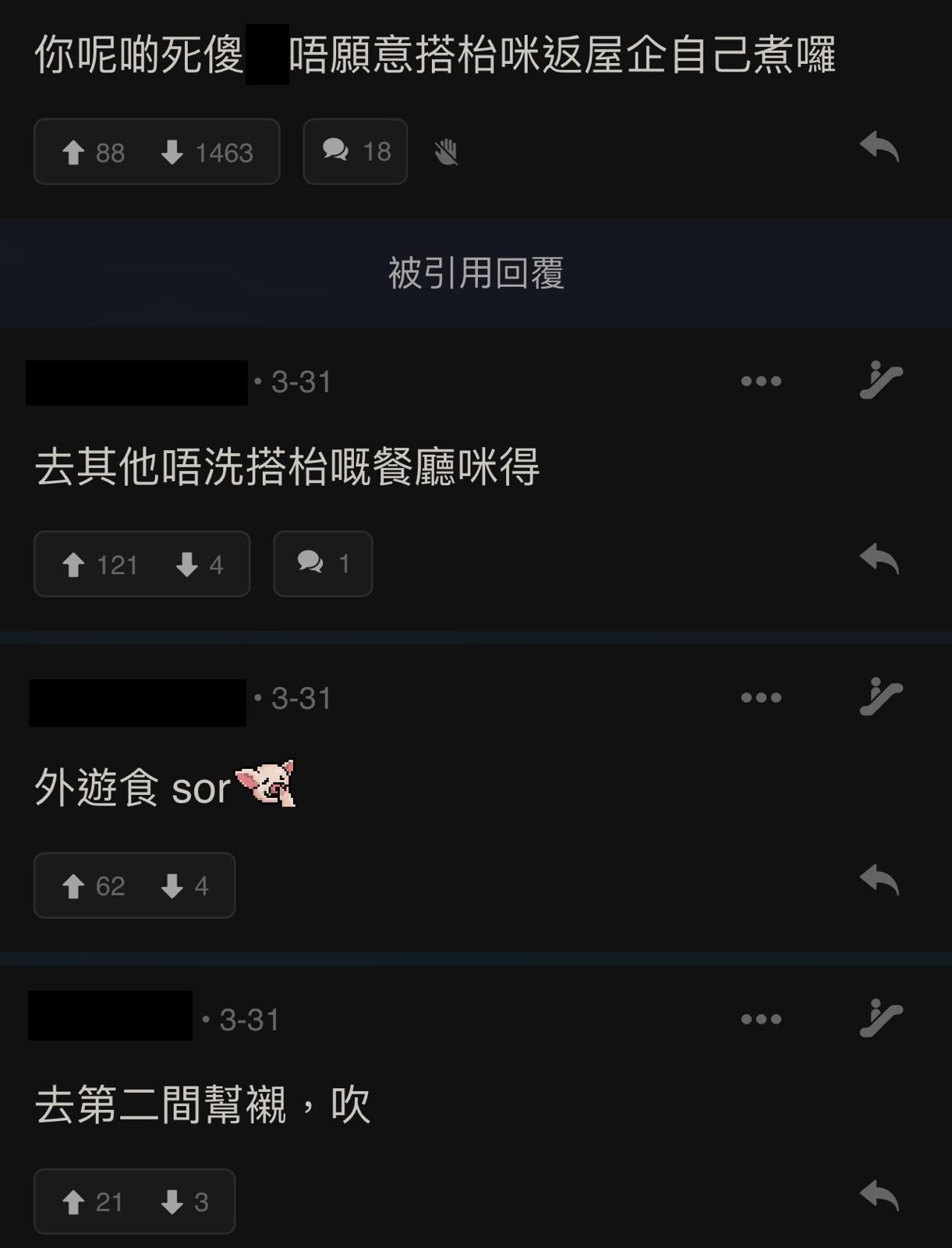View the 1 reply under 去其他唔洗搭枱 comment
The image size is (952, 1248).
pyautogui.click(x=323, y=563)
